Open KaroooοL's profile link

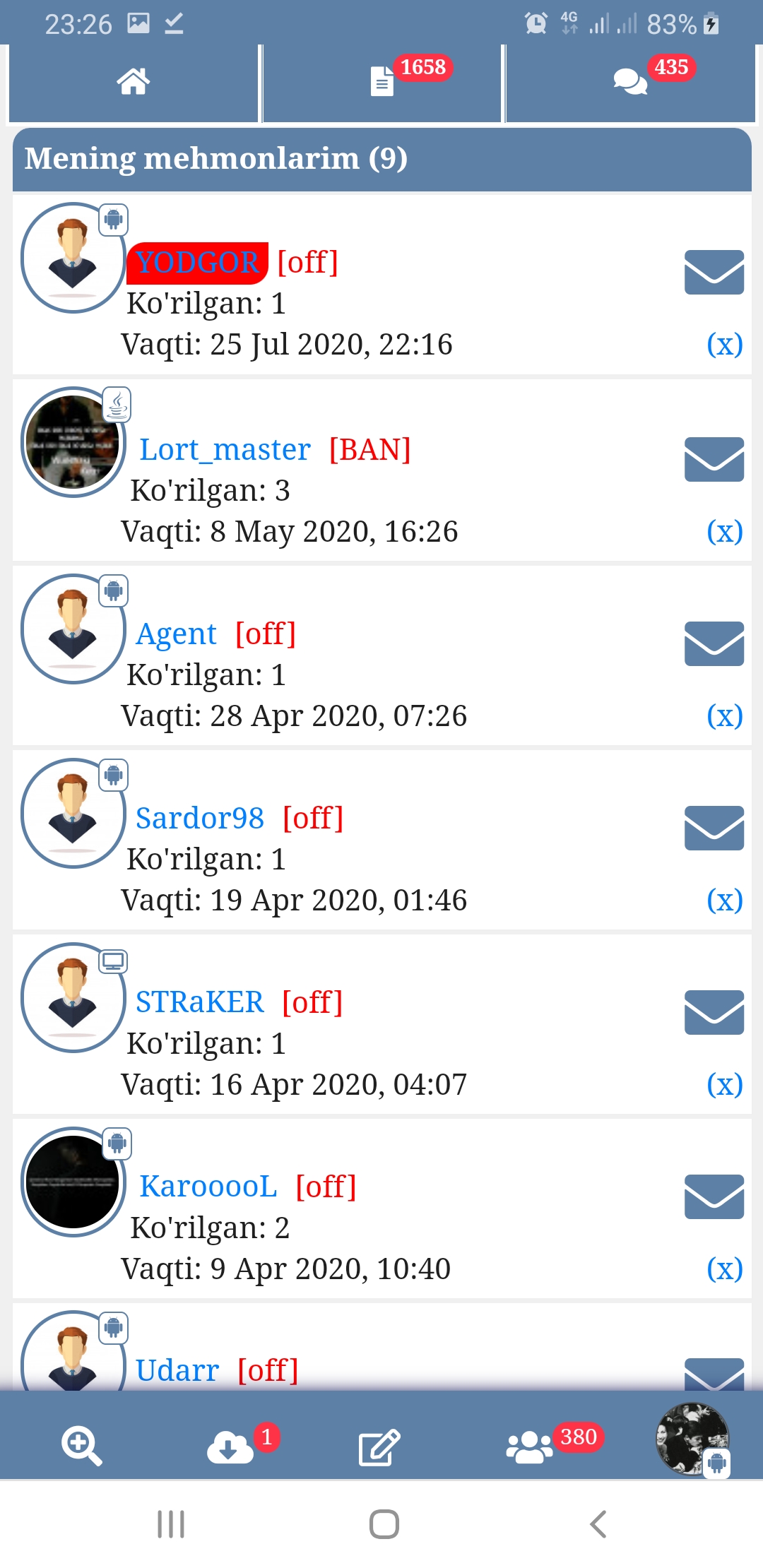(208, 1187)
